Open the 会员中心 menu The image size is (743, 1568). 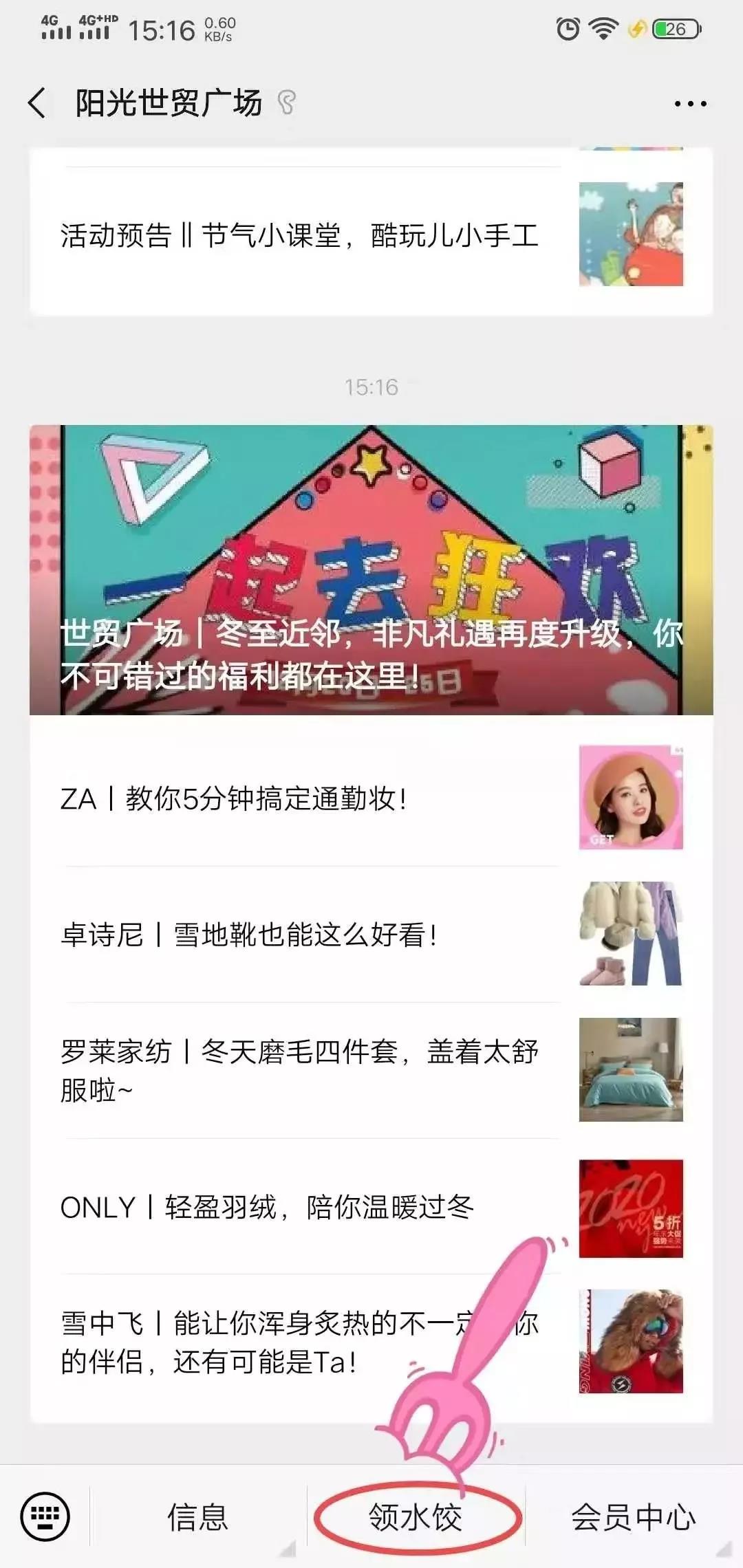point(633,1516)
